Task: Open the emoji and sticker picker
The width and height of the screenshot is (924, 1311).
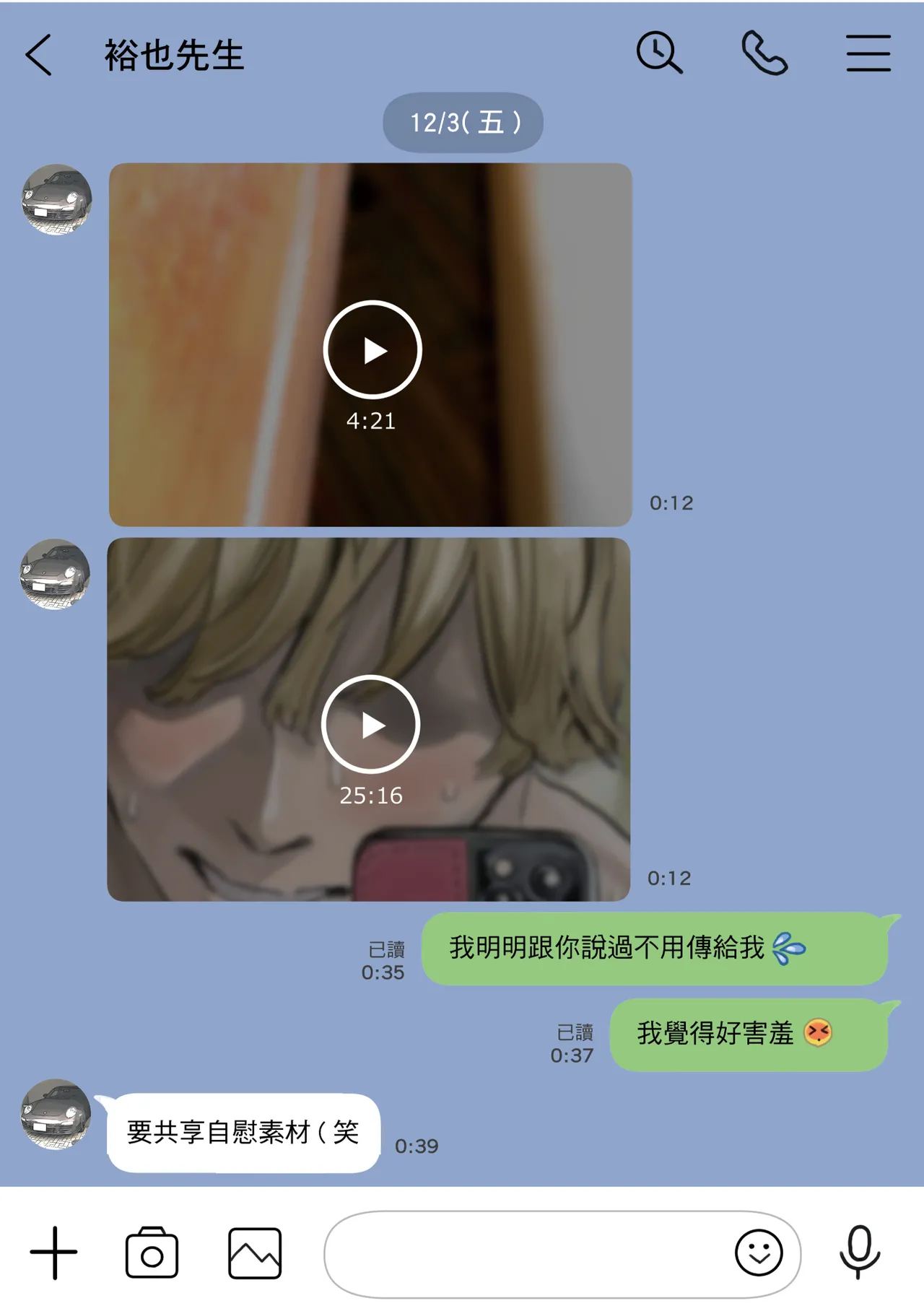Action: coord(759,1253)
